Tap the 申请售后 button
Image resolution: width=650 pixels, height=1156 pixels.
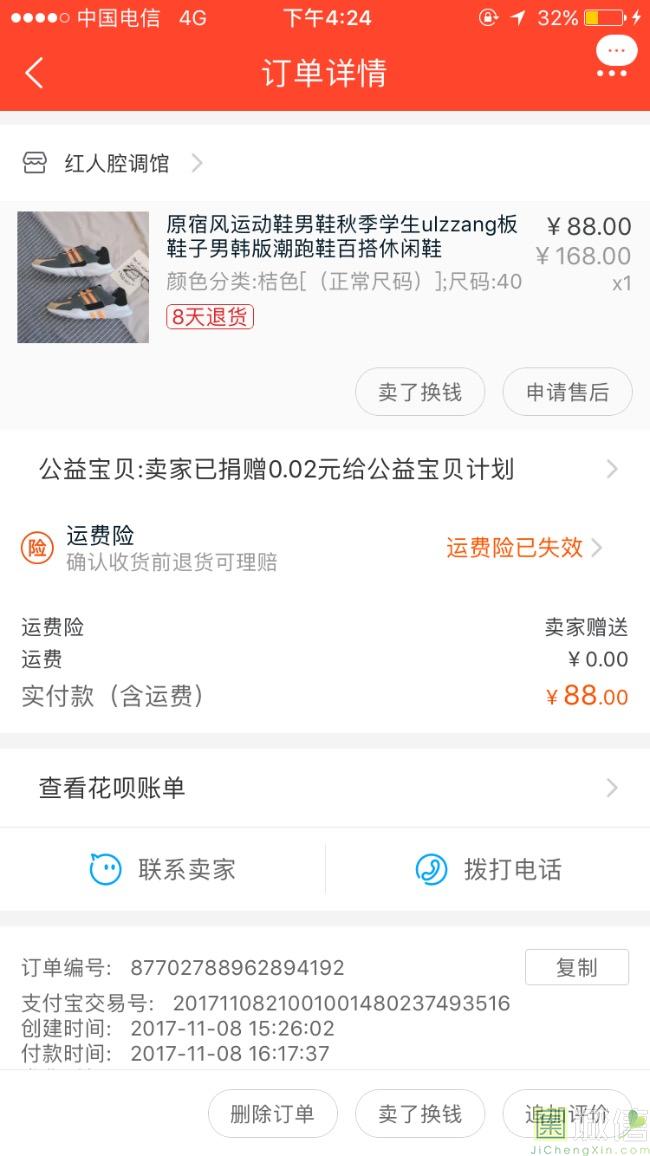tap(567, 392)
